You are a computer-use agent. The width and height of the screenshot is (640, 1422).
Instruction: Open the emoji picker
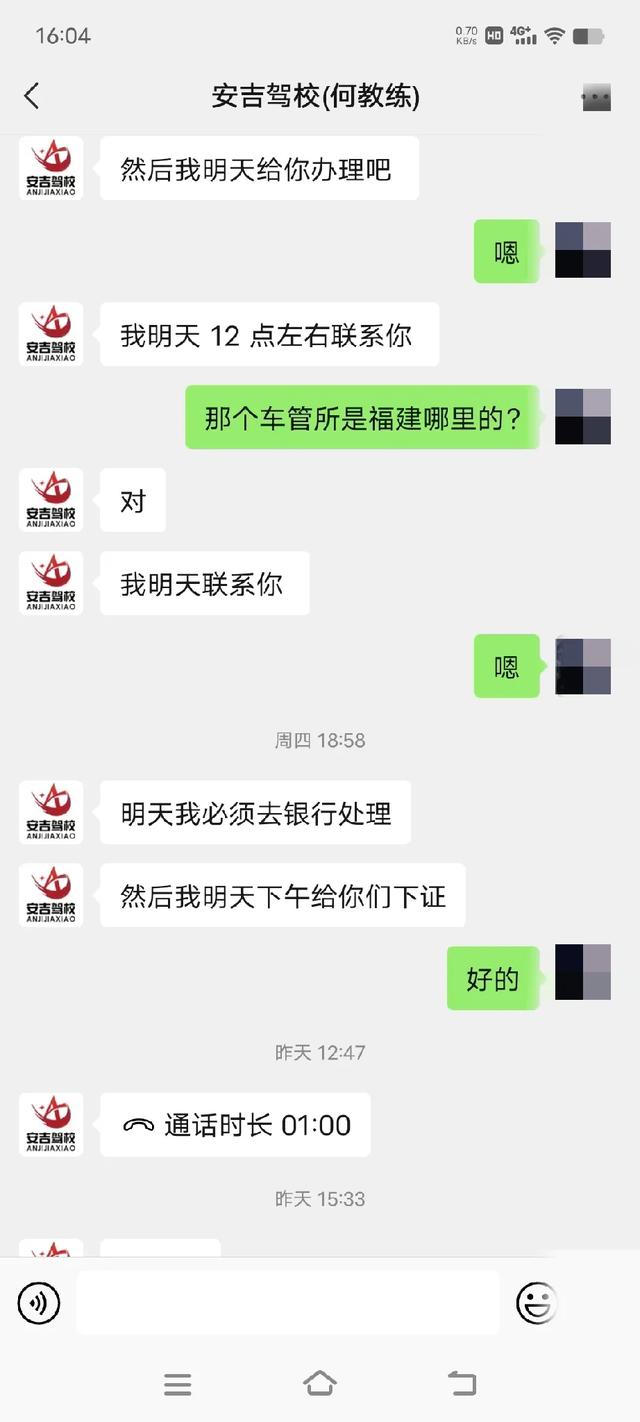[x=536, y=1303]
